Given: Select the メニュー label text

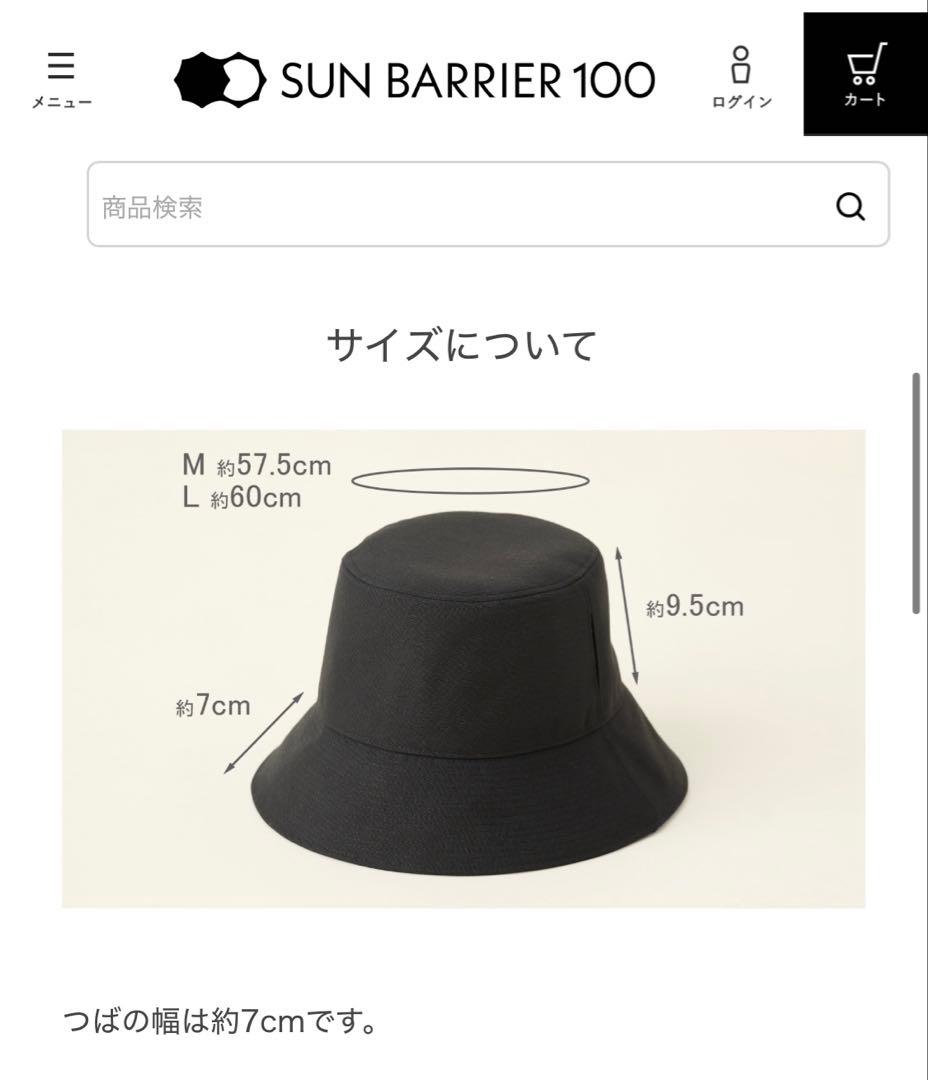Looking at the screenshot, I should tap(63, 101).
